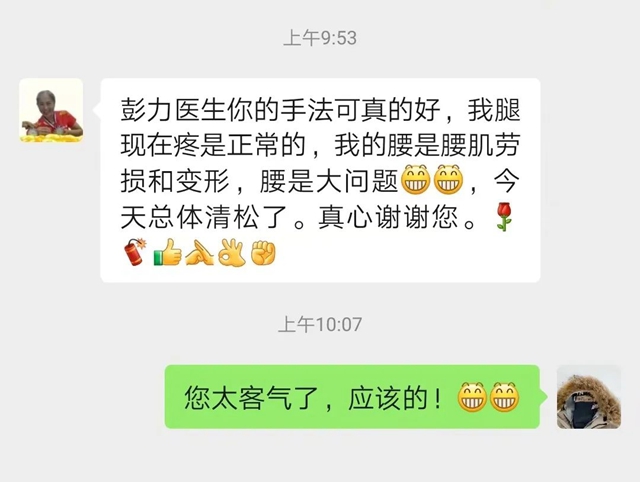Open the profile of the patient's avatar
Screen dimensions: 640x482
click(51, 111)
